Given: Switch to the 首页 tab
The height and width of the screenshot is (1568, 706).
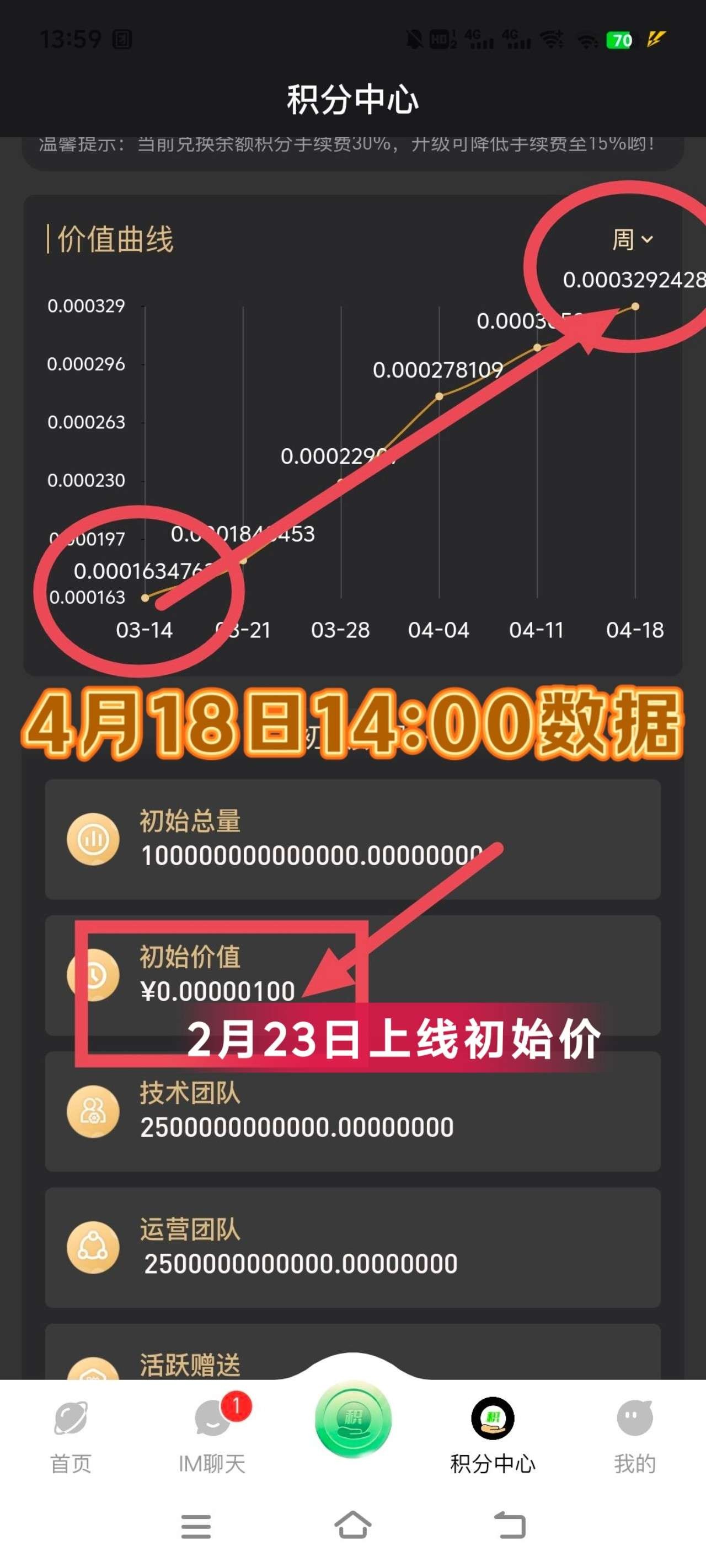Looking at the screenshot, I should pos(71,1437).
